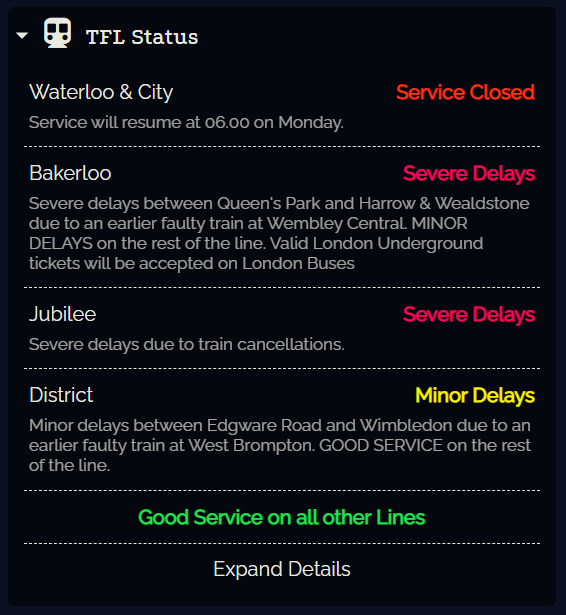The width and height of the screenshot is (566, 615).
Task: Collapse the TFL Status panel arrow
Action: (x=22, y=36)
